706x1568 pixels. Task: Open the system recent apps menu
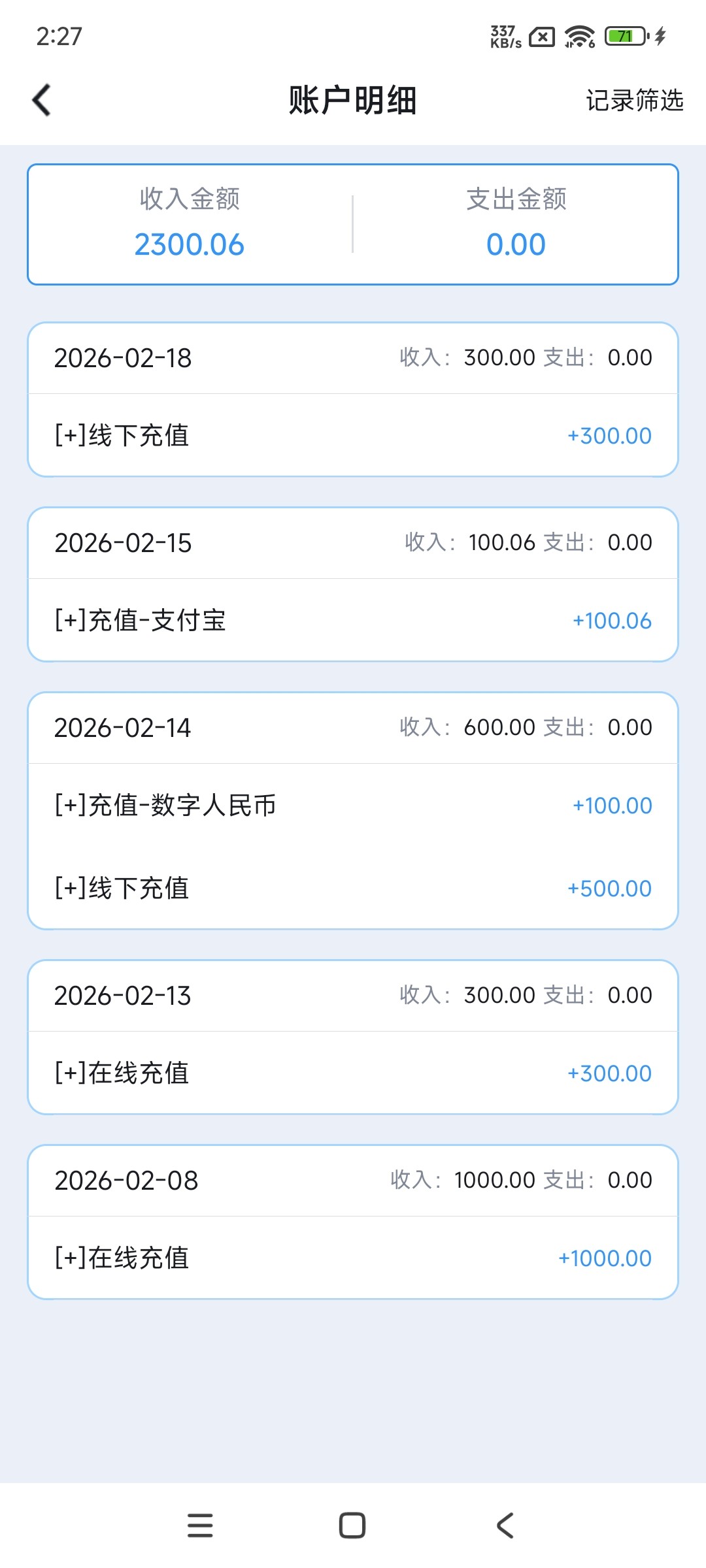200,1526
